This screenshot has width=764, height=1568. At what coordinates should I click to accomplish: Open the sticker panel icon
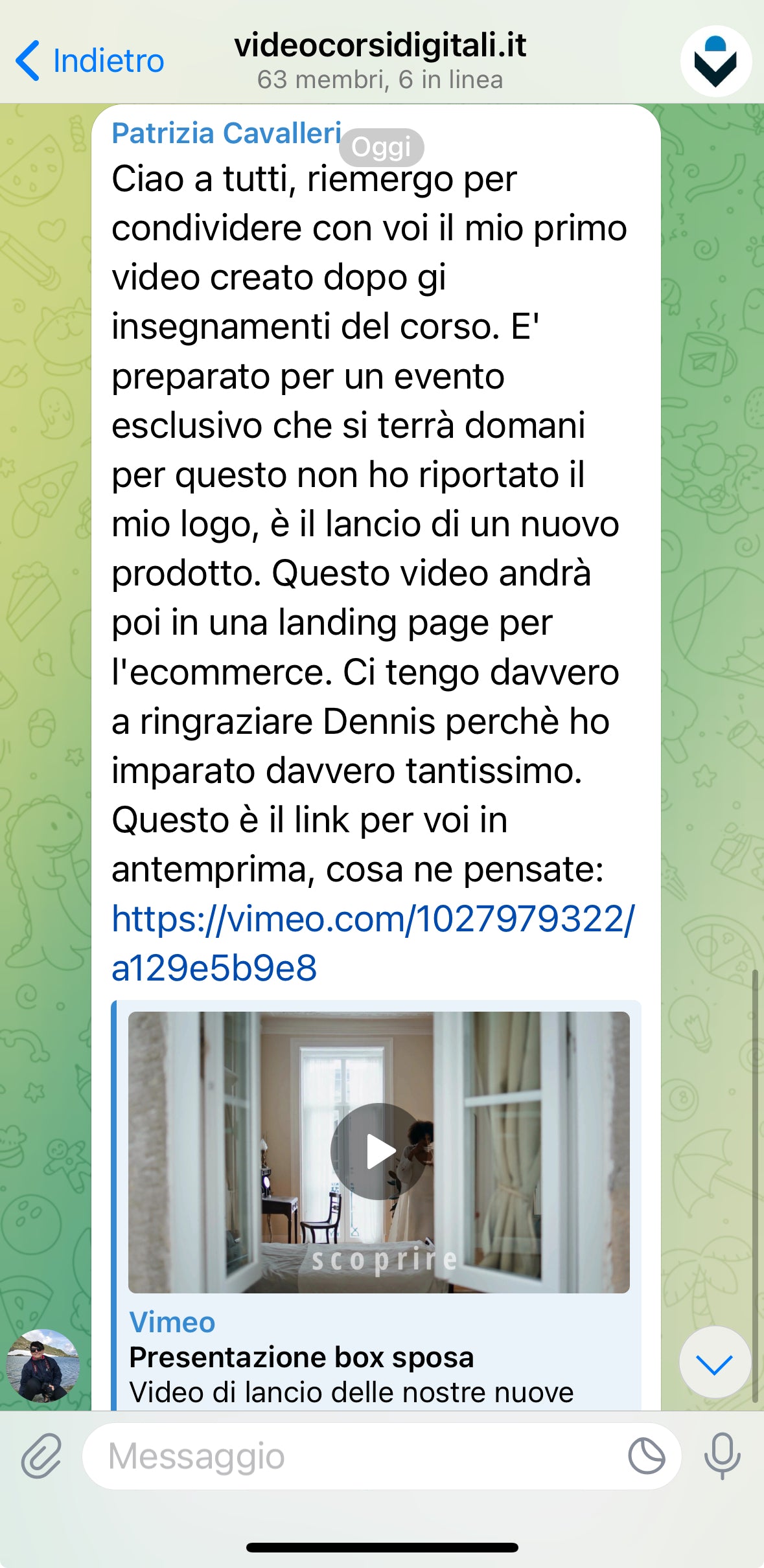tap(646, 1457)
